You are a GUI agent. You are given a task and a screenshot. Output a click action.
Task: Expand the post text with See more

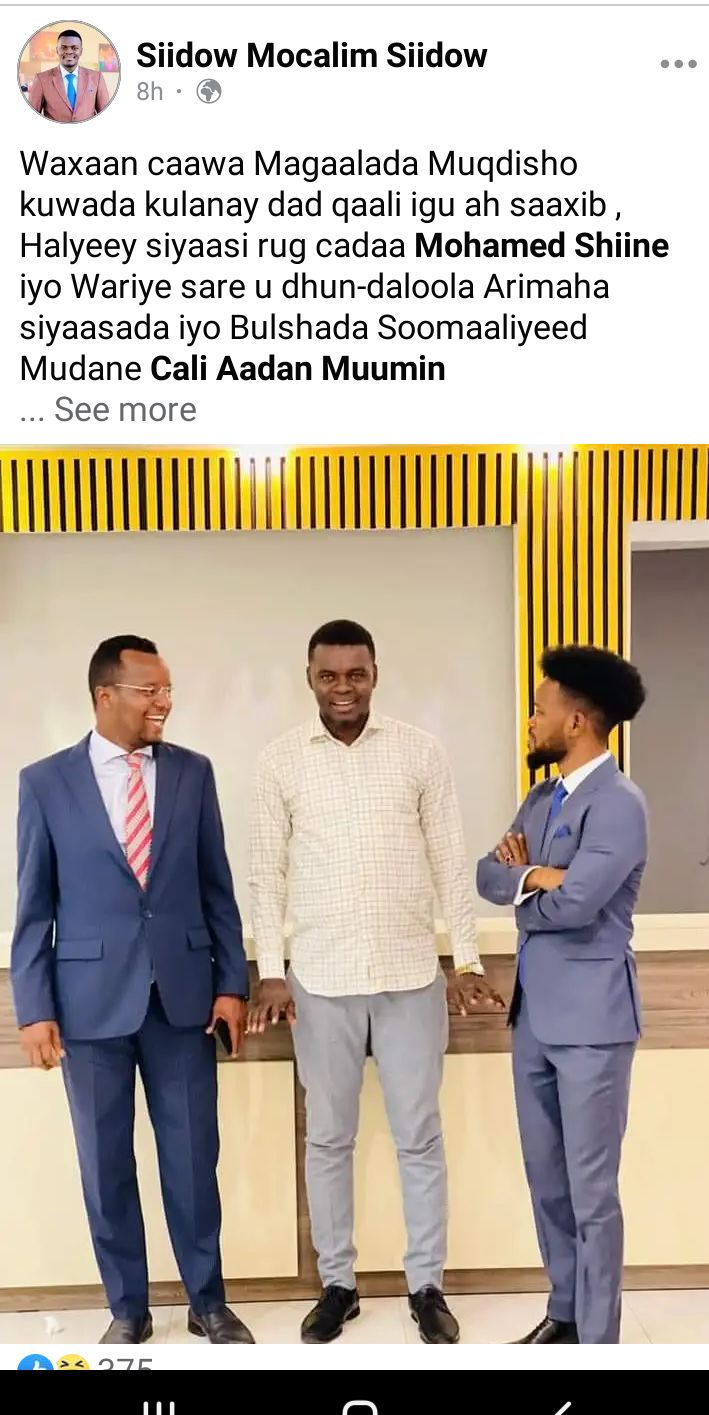coord(125,410)
